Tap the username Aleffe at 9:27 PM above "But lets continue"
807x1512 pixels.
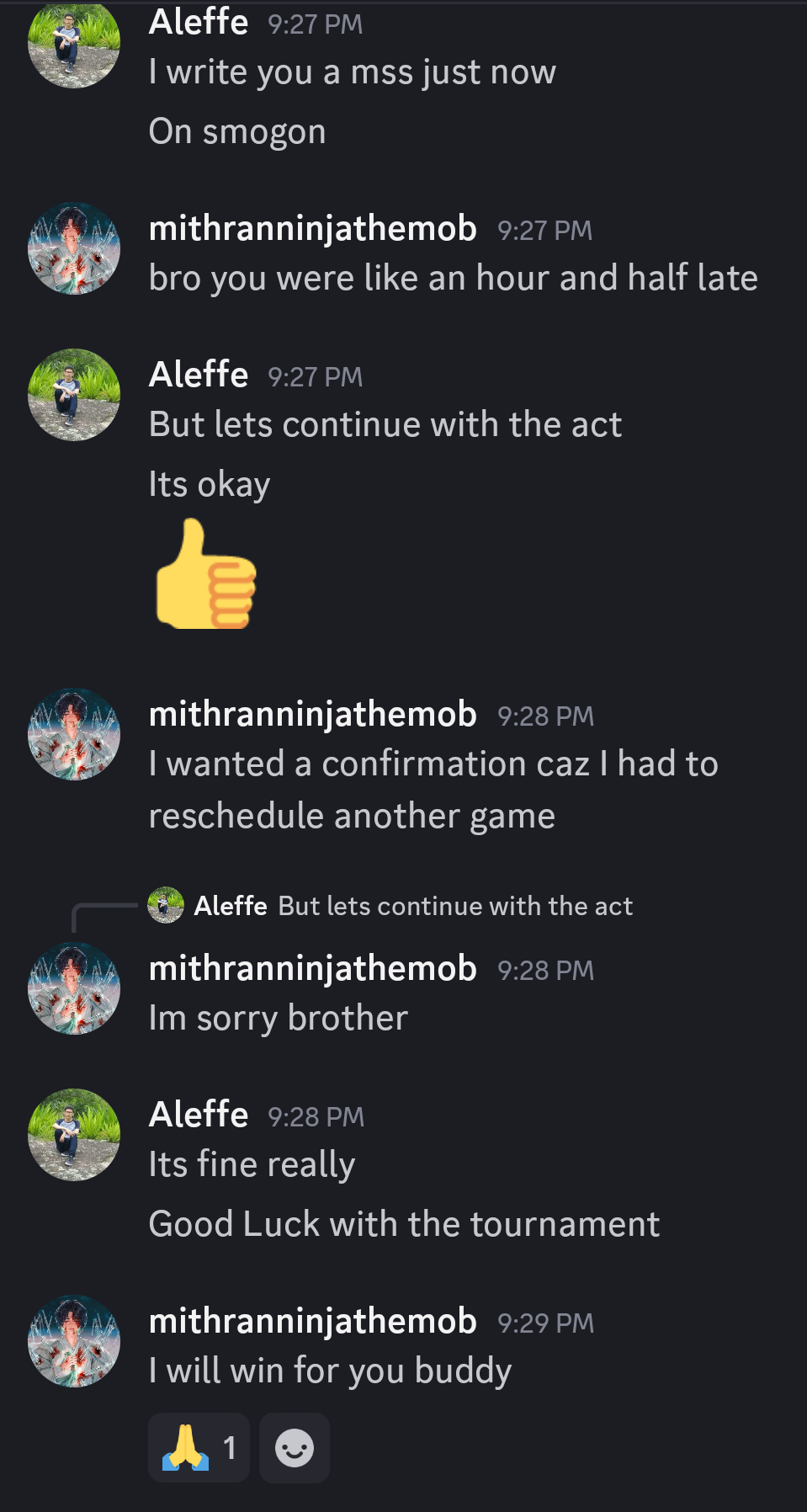coord(199,375)
